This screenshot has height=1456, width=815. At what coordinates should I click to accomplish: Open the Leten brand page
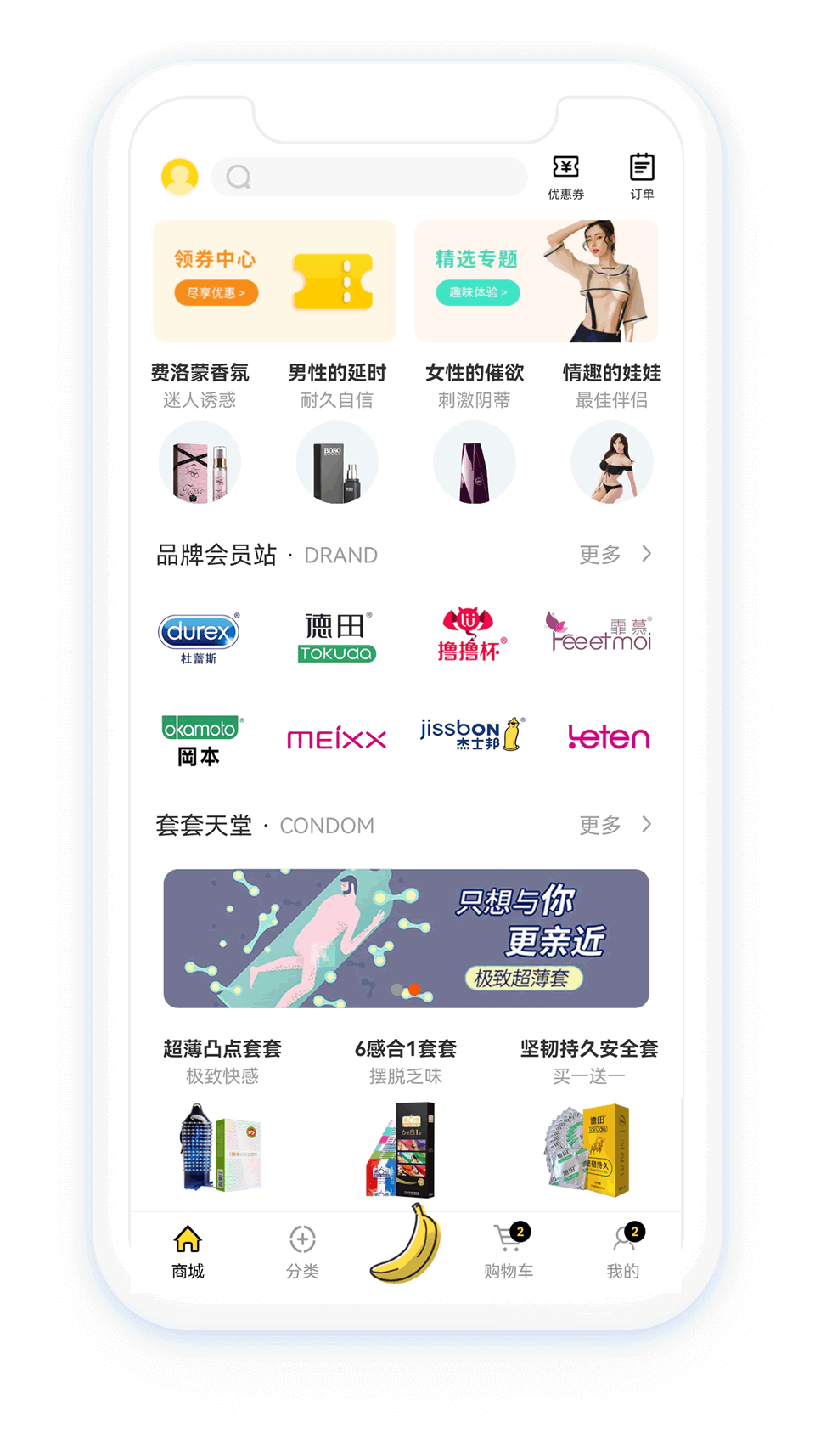pos(609,737)
